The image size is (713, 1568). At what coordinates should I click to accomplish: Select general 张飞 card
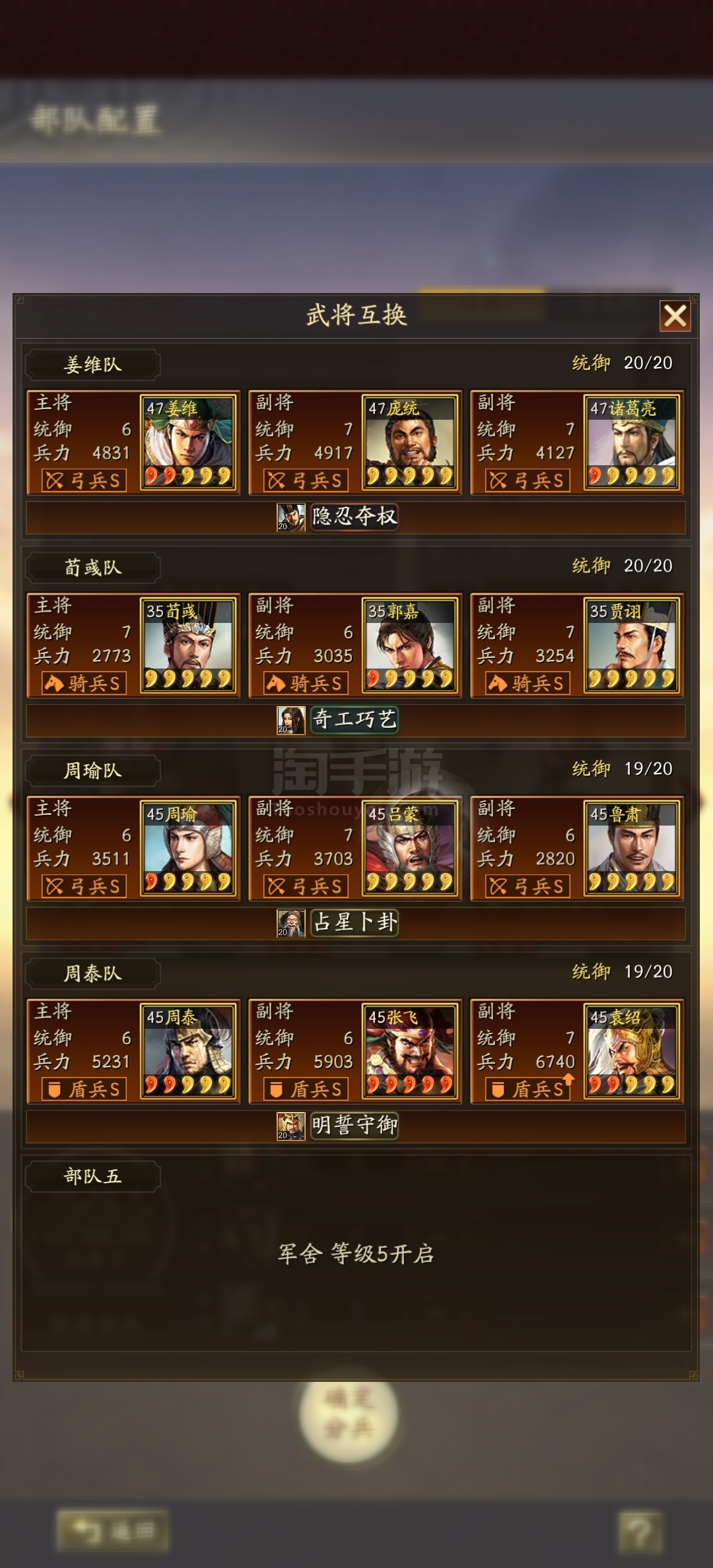coord(355,1051)
